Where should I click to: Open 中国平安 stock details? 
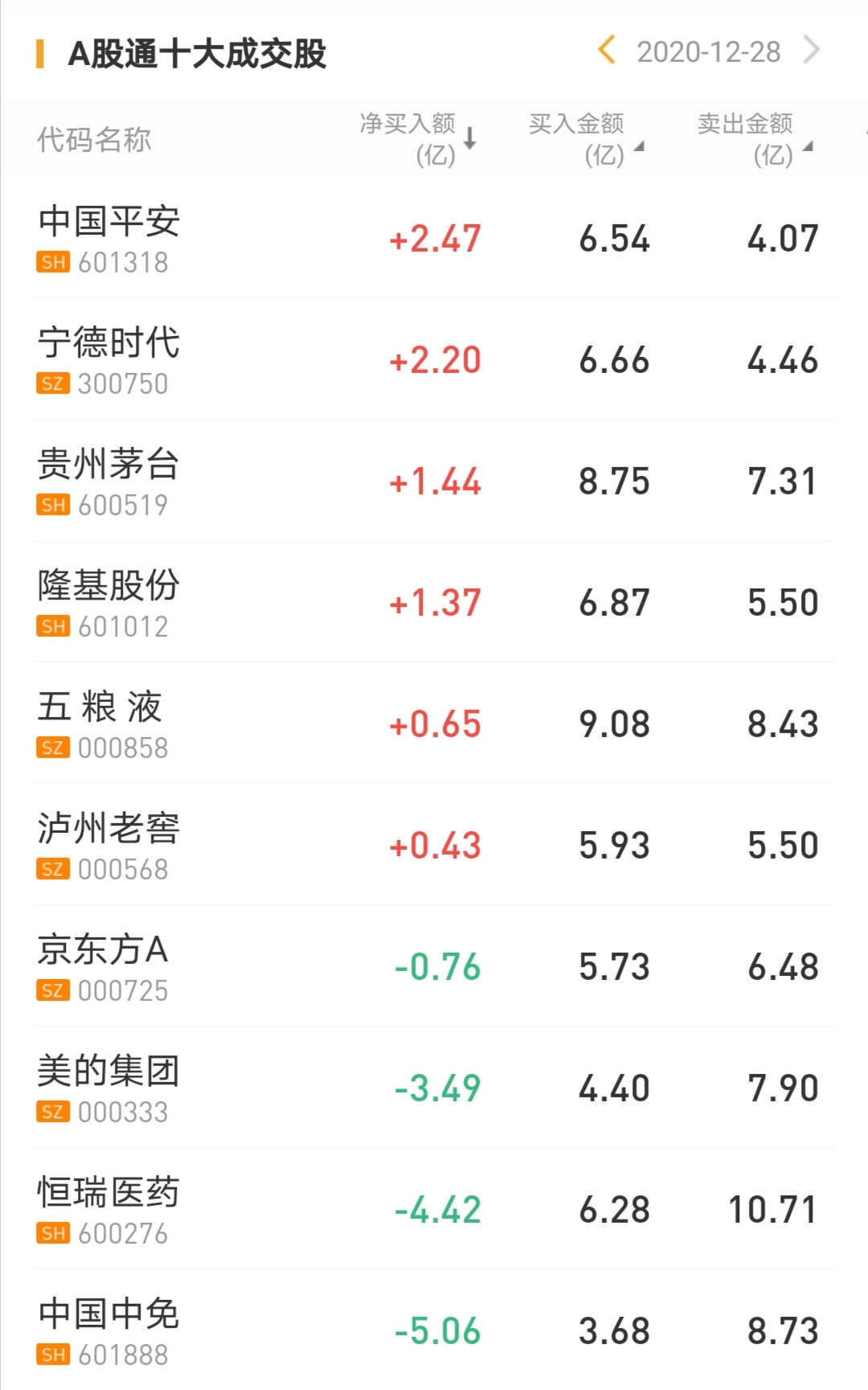pyautogui.click(x=109, y=239)
